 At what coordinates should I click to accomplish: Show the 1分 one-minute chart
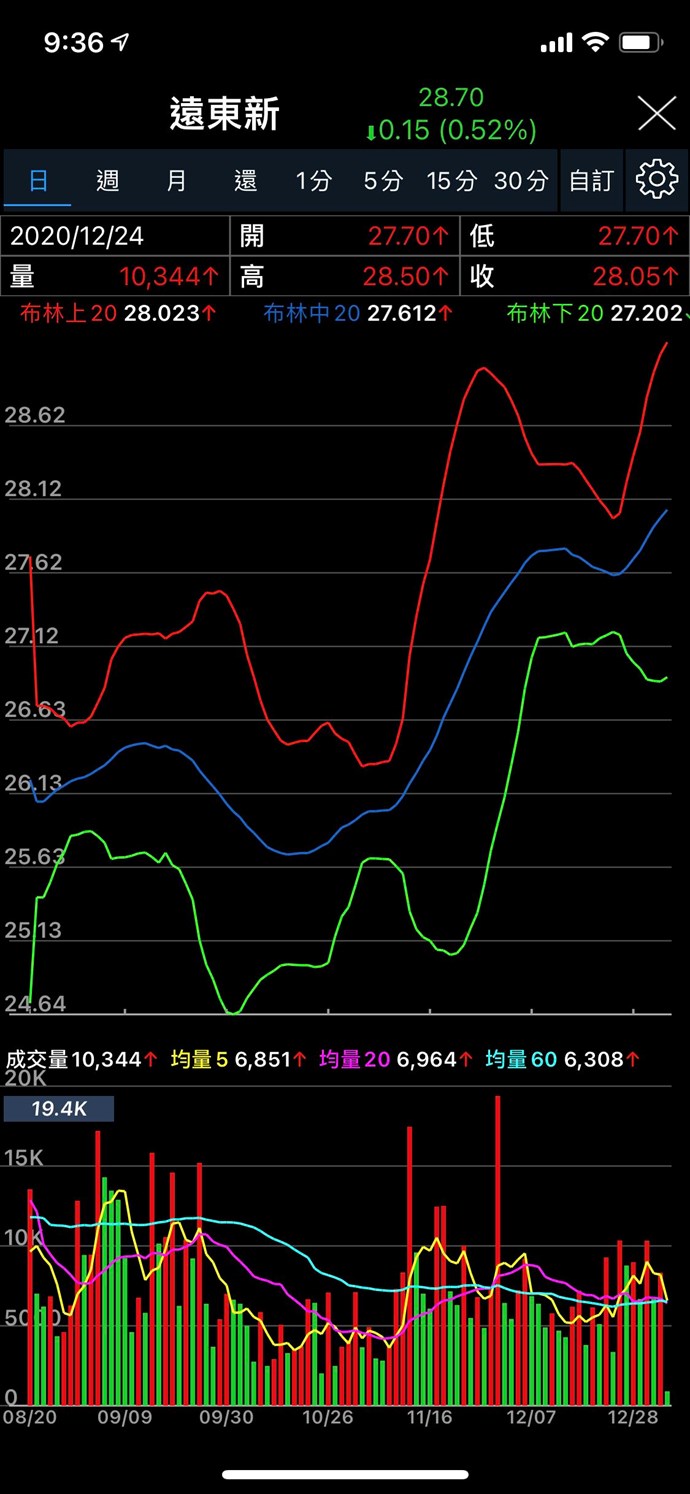pos(314,181)
